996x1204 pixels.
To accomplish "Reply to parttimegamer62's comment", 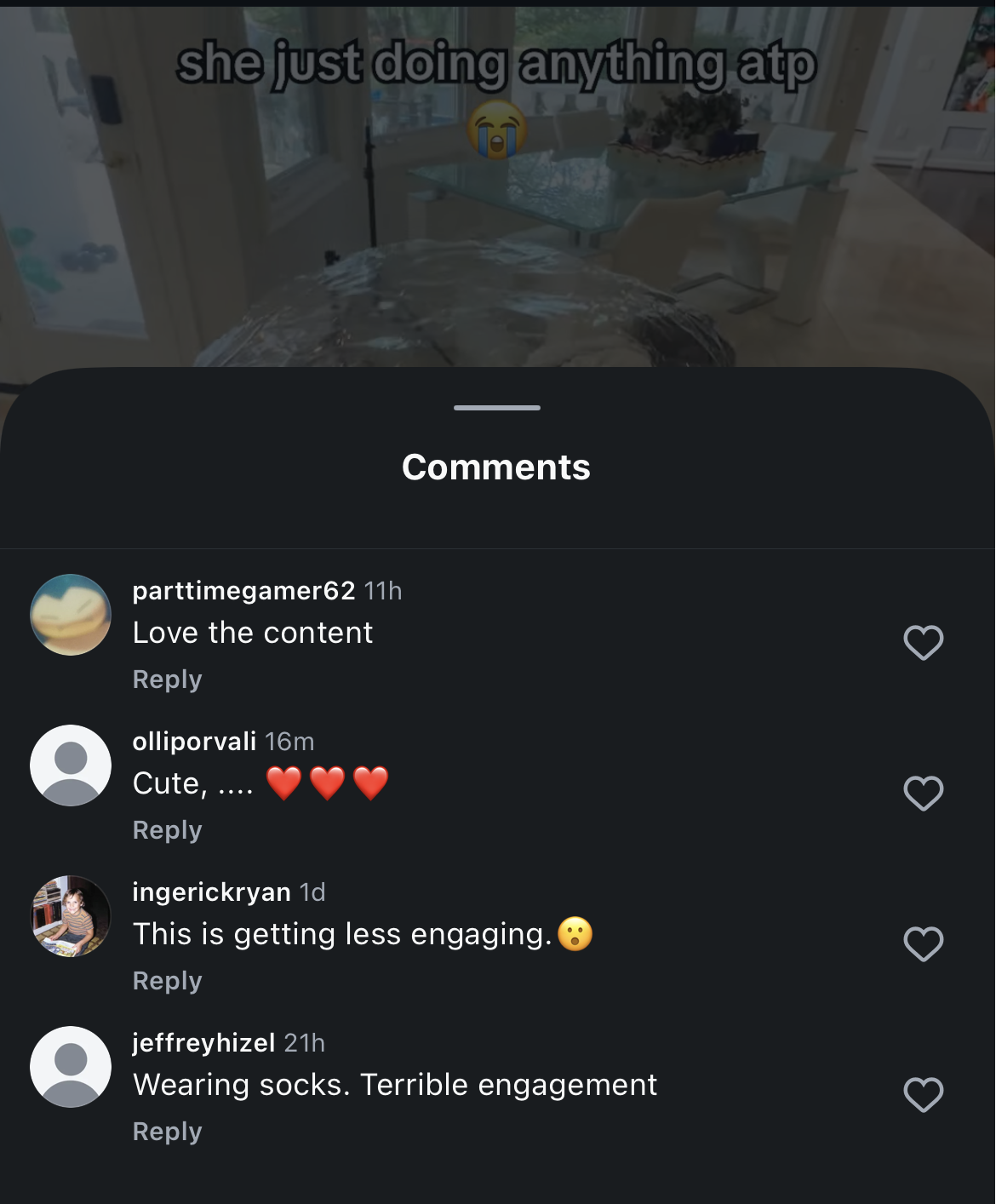I will tap(167, 679).
